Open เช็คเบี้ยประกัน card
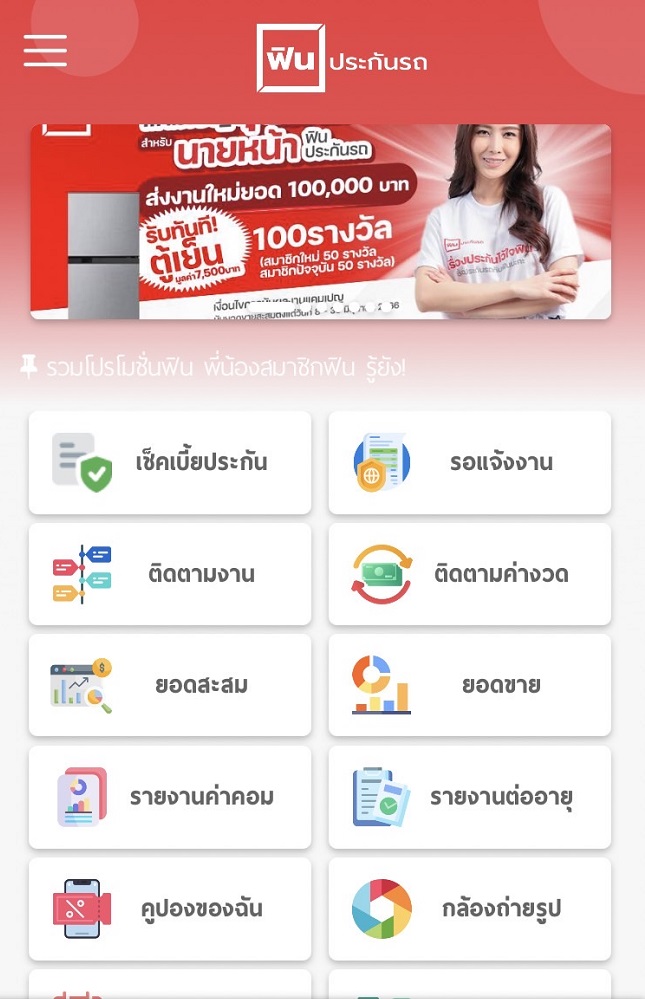This screenshot has width=645, height=999. click(170, 463)
